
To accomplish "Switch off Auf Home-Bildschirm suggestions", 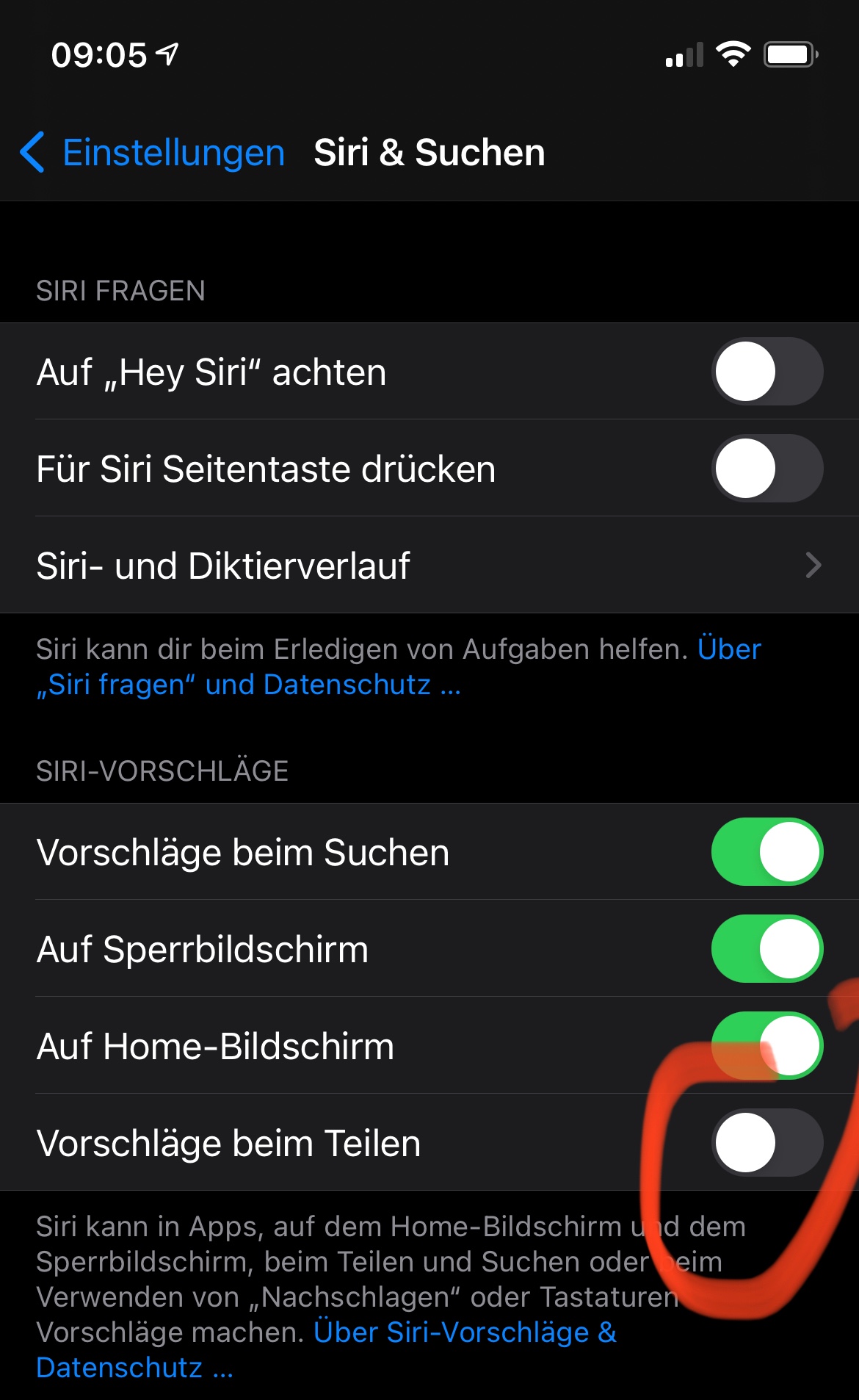I will [766, 1046].
